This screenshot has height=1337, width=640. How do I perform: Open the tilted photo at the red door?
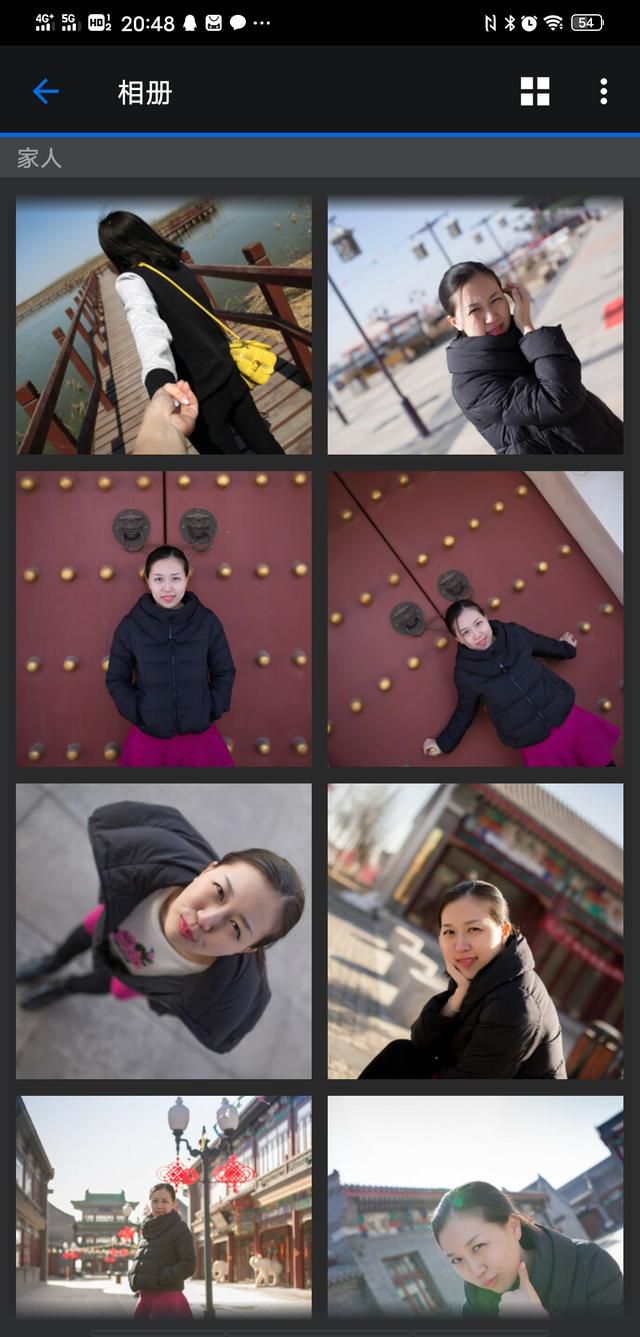(475, 619)
